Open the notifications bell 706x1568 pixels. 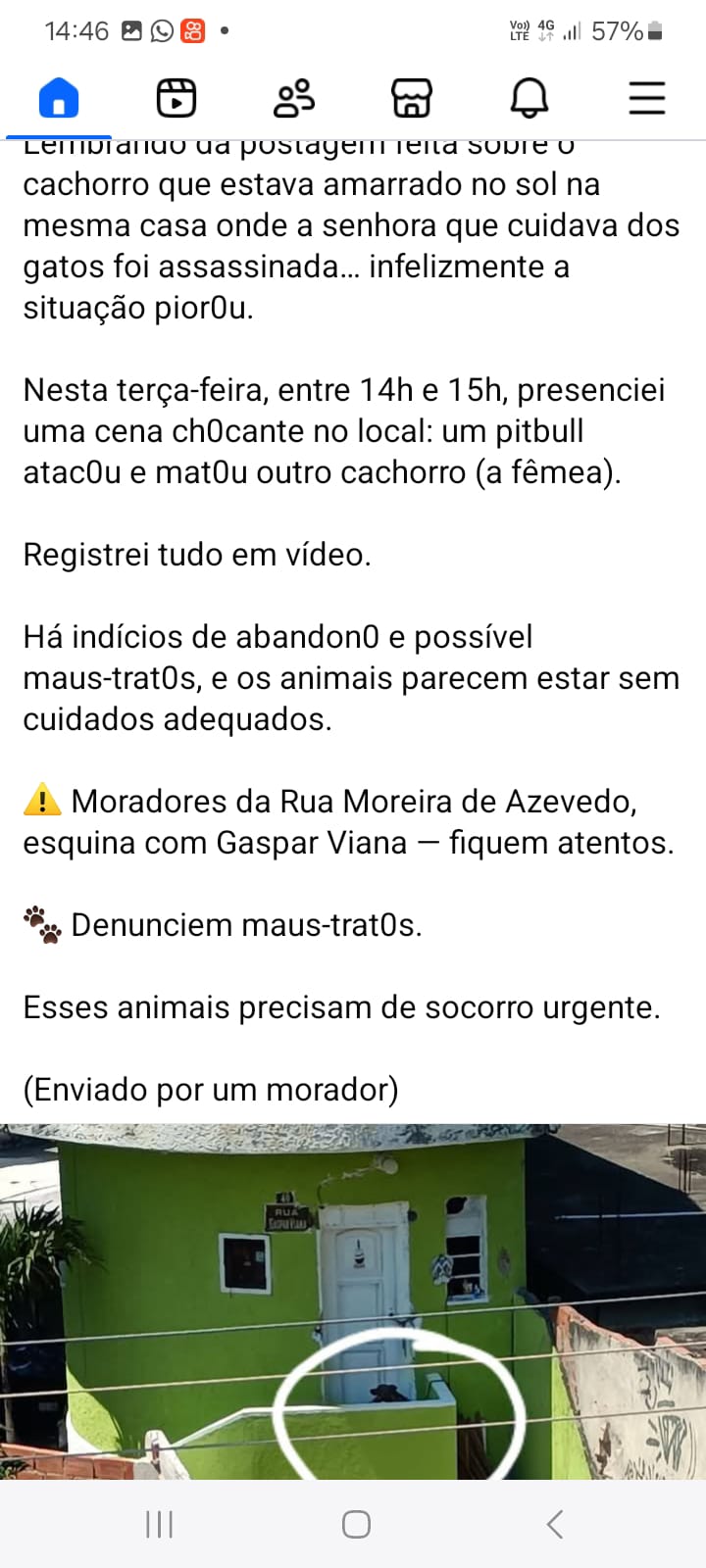(x=529, y=99)
